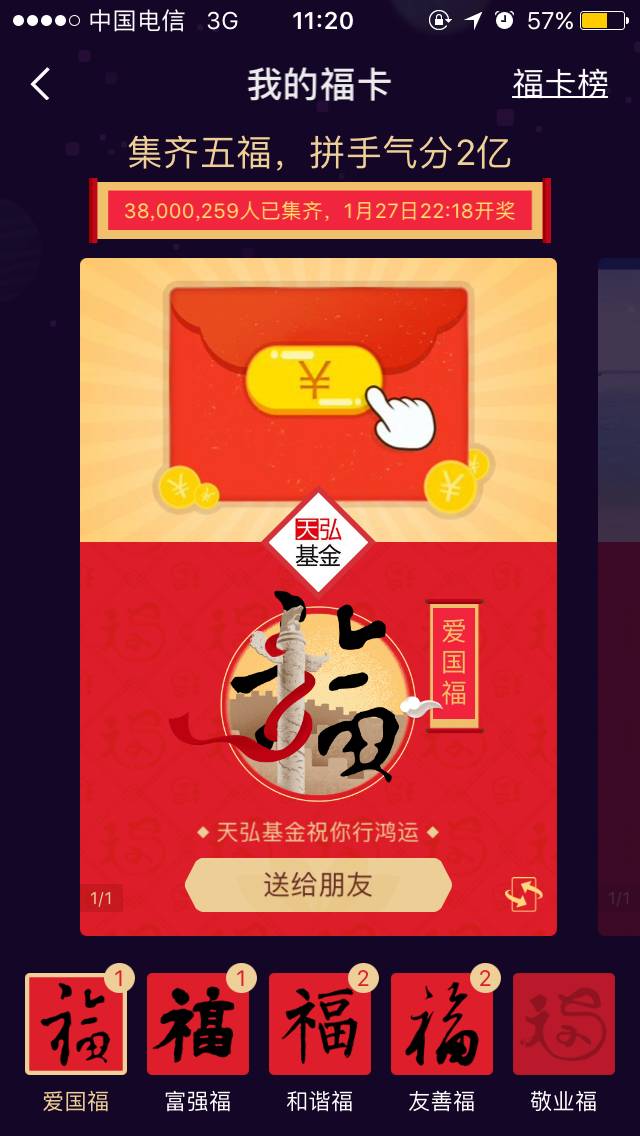Select the 富强福 card
Image resolution: width=640 pixels, height=1136 pixels.
click(x=198, y=1024)
